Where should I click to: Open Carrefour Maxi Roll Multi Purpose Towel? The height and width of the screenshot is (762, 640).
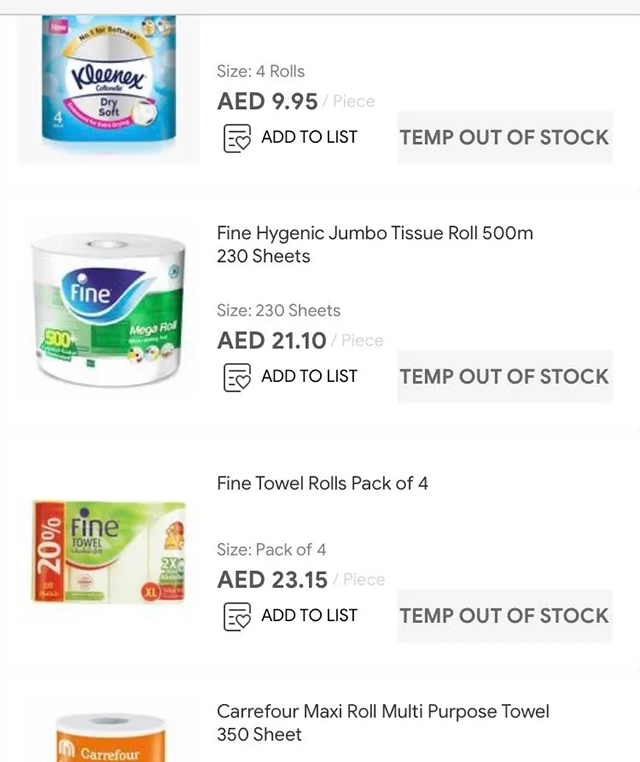coord(383,722)
